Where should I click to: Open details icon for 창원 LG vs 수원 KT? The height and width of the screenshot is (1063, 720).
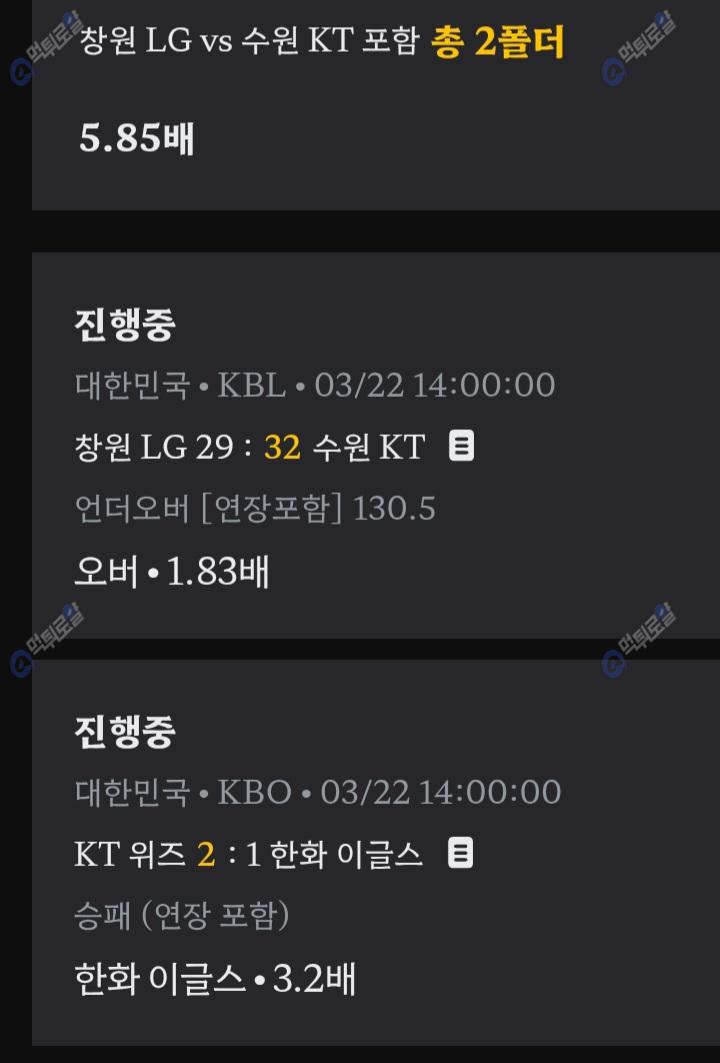point(461,446)
